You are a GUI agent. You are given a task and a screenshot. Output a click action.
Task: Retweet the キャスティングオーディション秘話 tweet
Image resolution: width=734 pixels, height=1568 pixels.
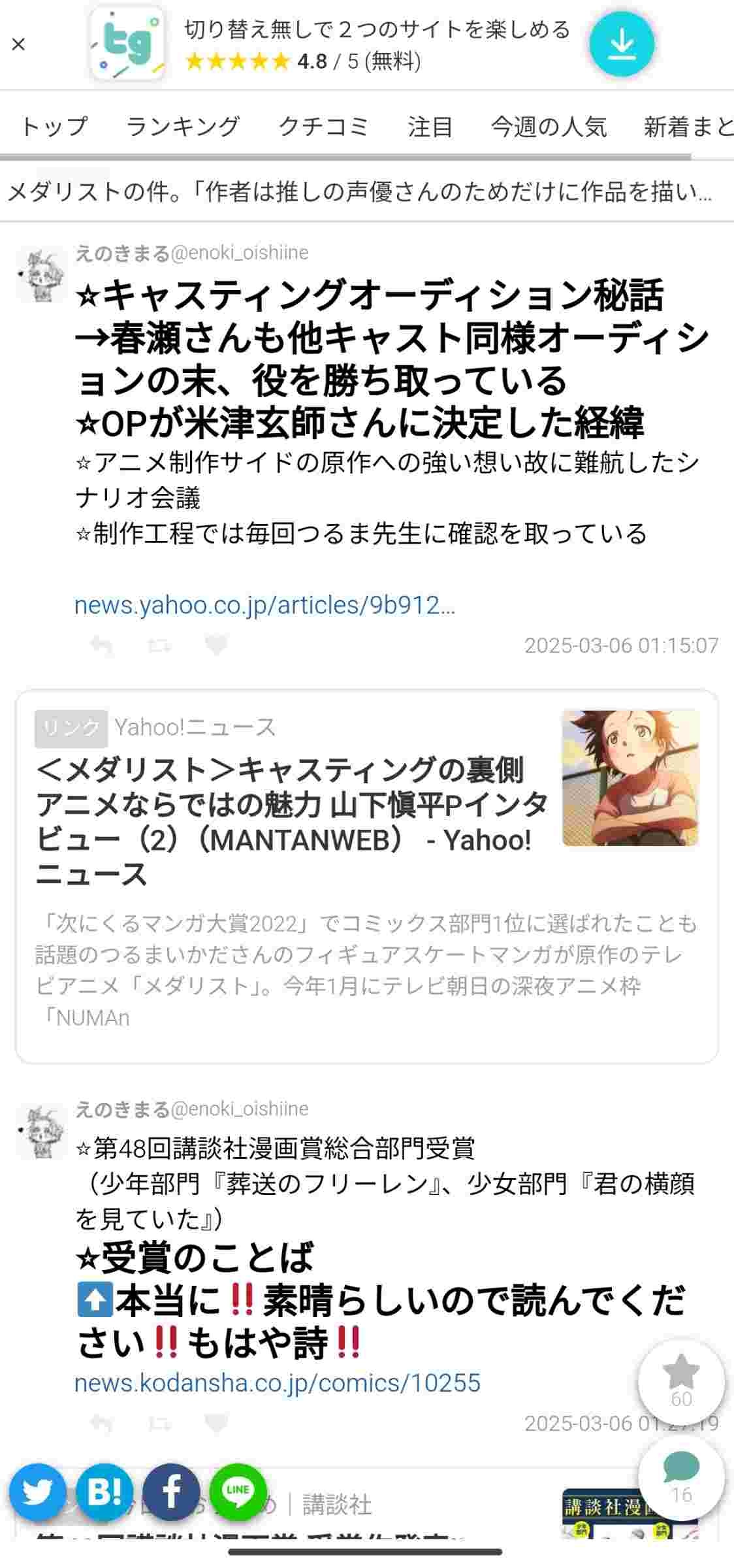click(159, 645)
